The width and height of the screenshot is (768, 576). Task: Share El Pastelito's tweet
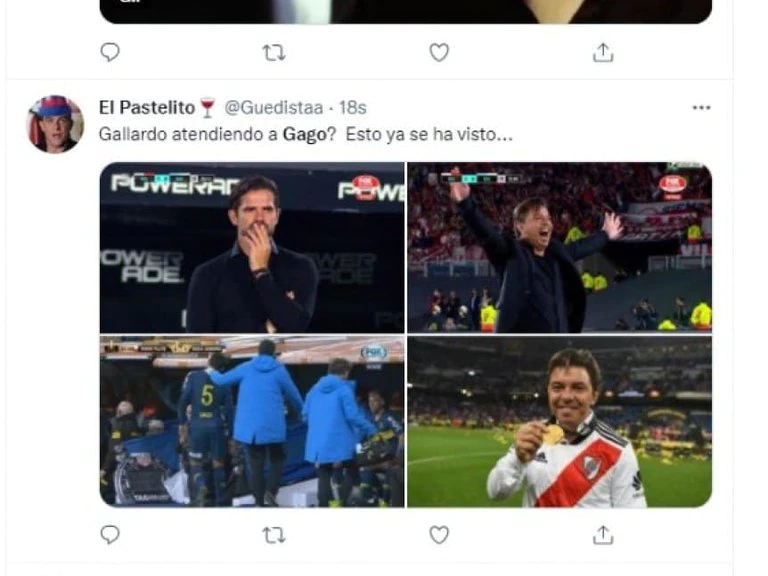coord(603,535)
